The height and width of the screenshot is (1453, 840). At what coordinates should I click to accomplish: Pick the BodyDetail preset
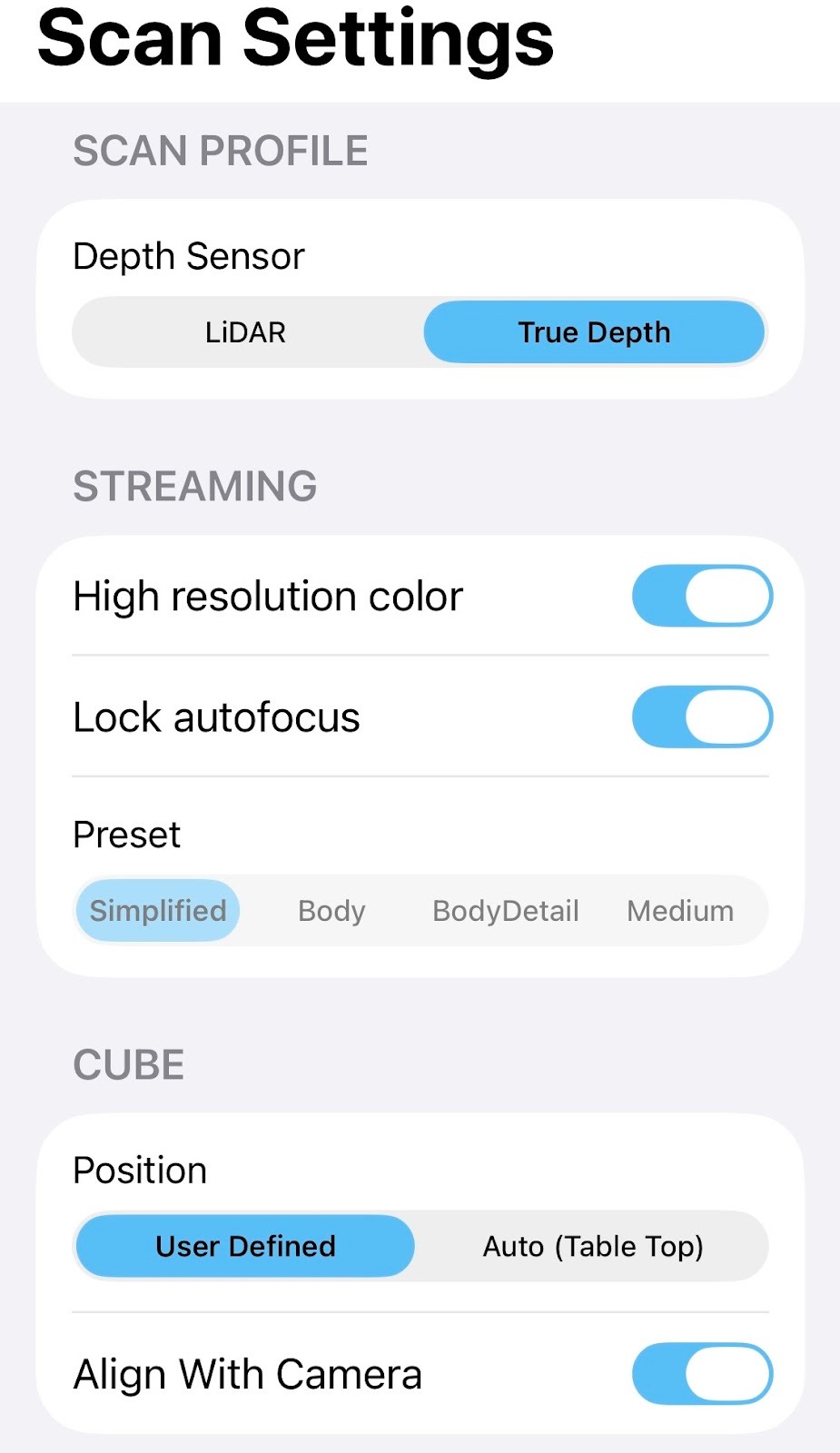click(505, 911)
